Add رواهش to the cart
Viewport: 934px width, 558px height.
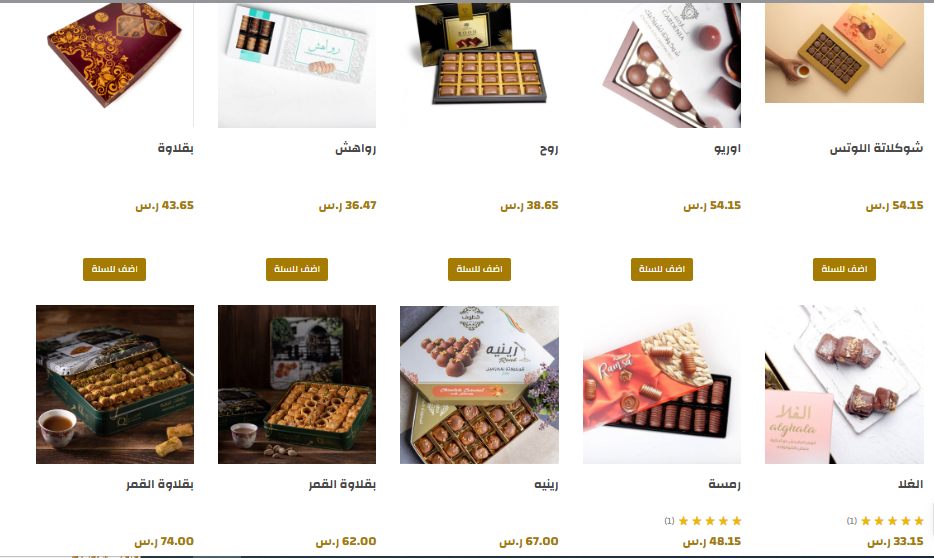point(297,269)
